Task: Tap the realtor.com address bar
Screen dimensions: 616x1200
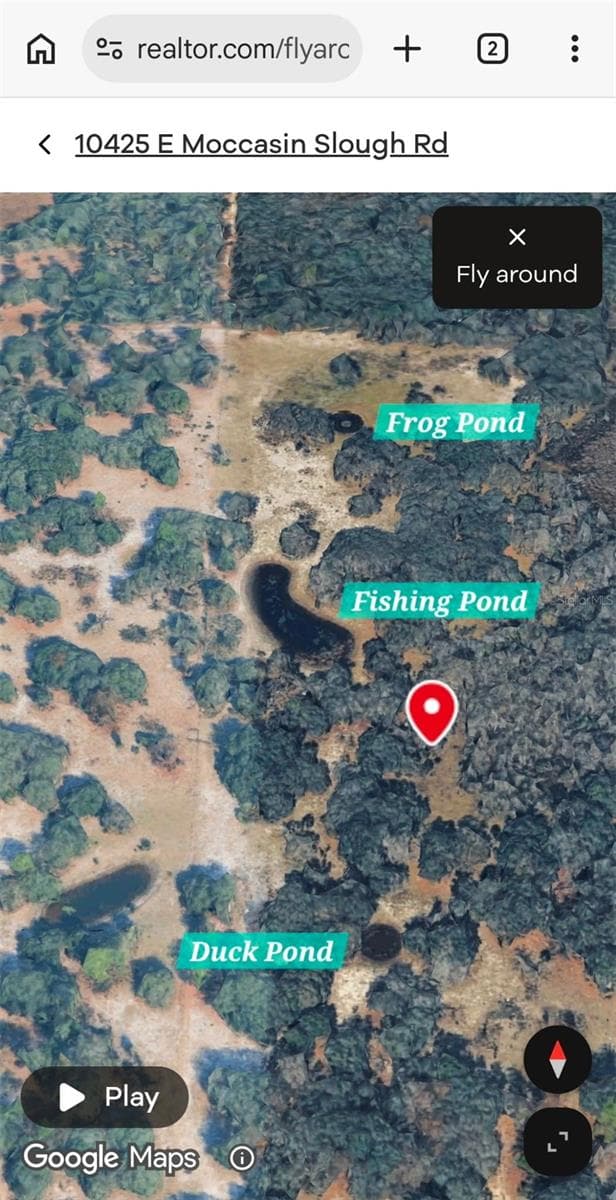Action: (222, 48)
